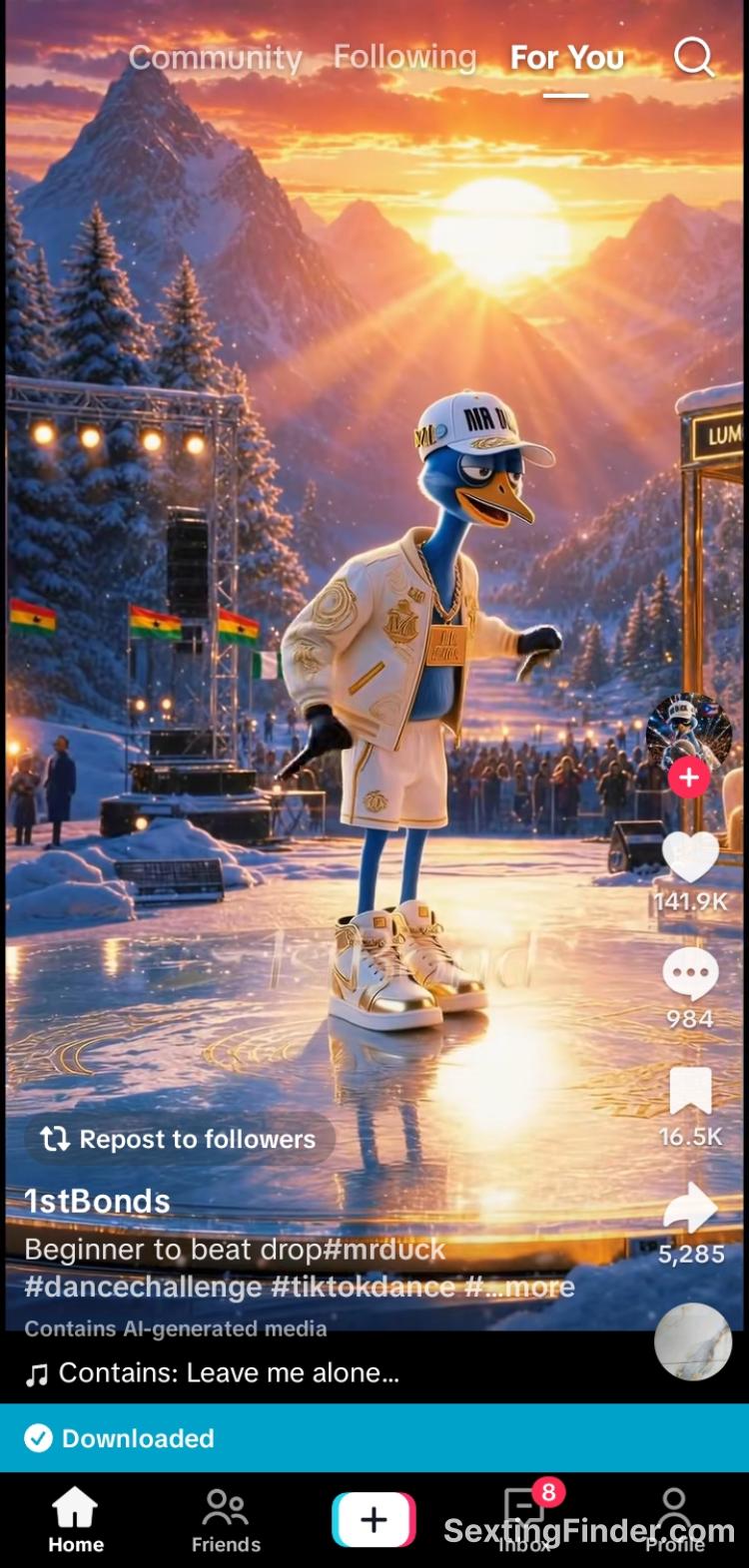This screenshot has height=1568, width=749.
Task: Open the comments bubble
Action: 690,973
